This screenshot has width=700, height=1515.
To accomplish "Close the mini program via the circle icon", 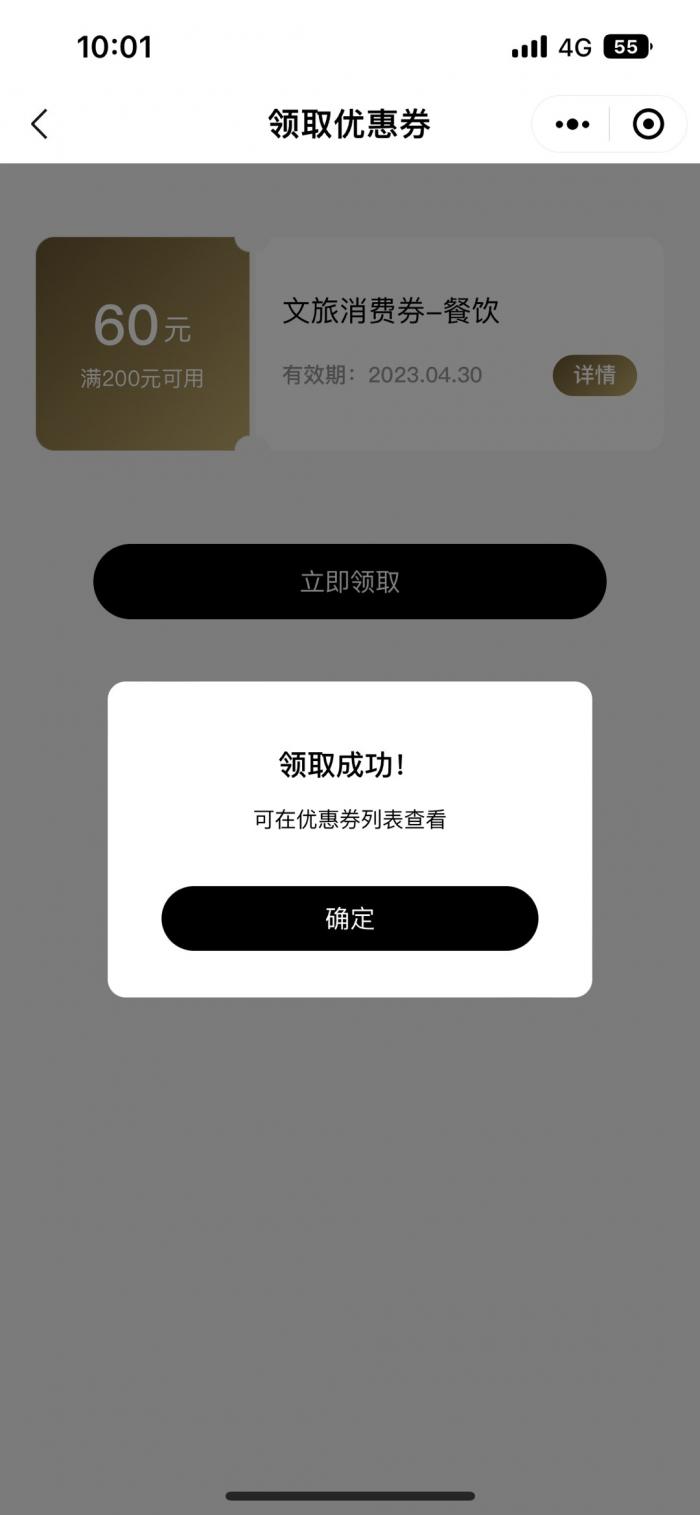I will coord(648,124).
